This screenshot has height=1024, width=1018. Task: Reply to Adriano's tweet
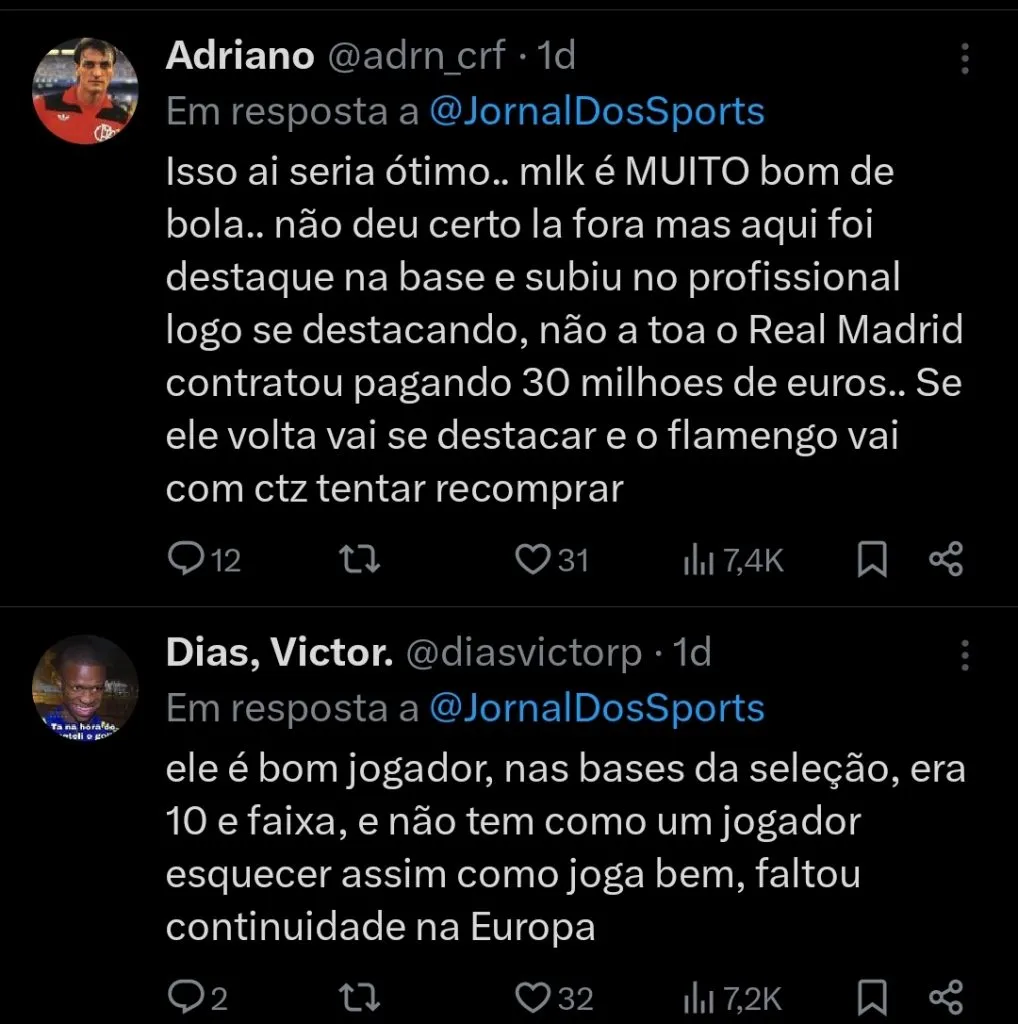click(189, 559)
